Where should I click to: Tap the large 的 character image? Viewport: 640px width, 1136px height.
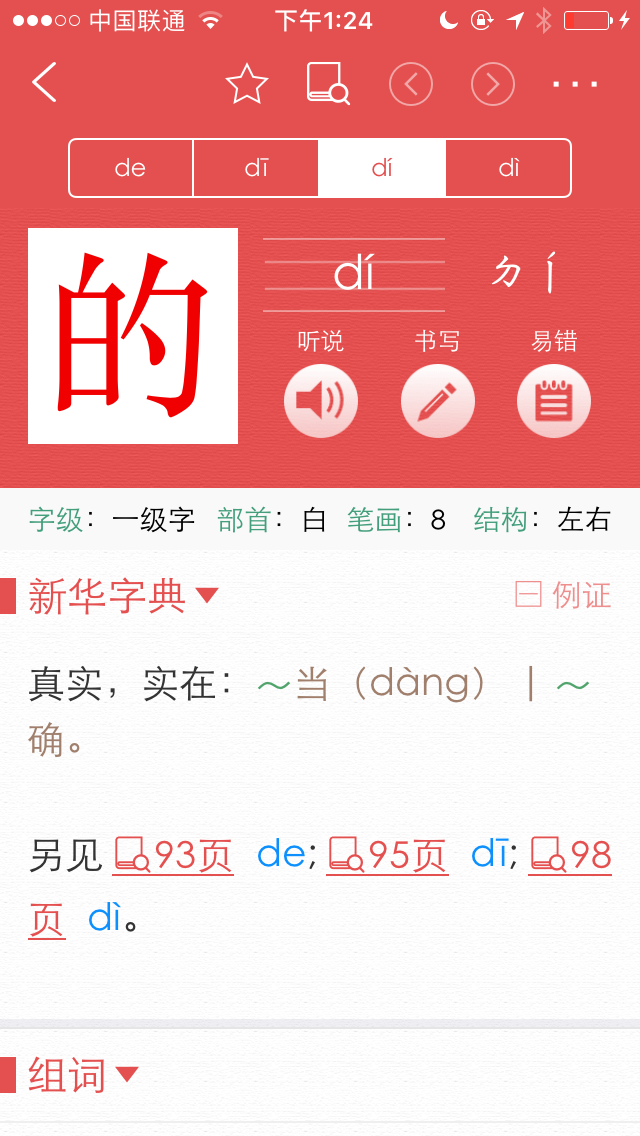point(133,336)
